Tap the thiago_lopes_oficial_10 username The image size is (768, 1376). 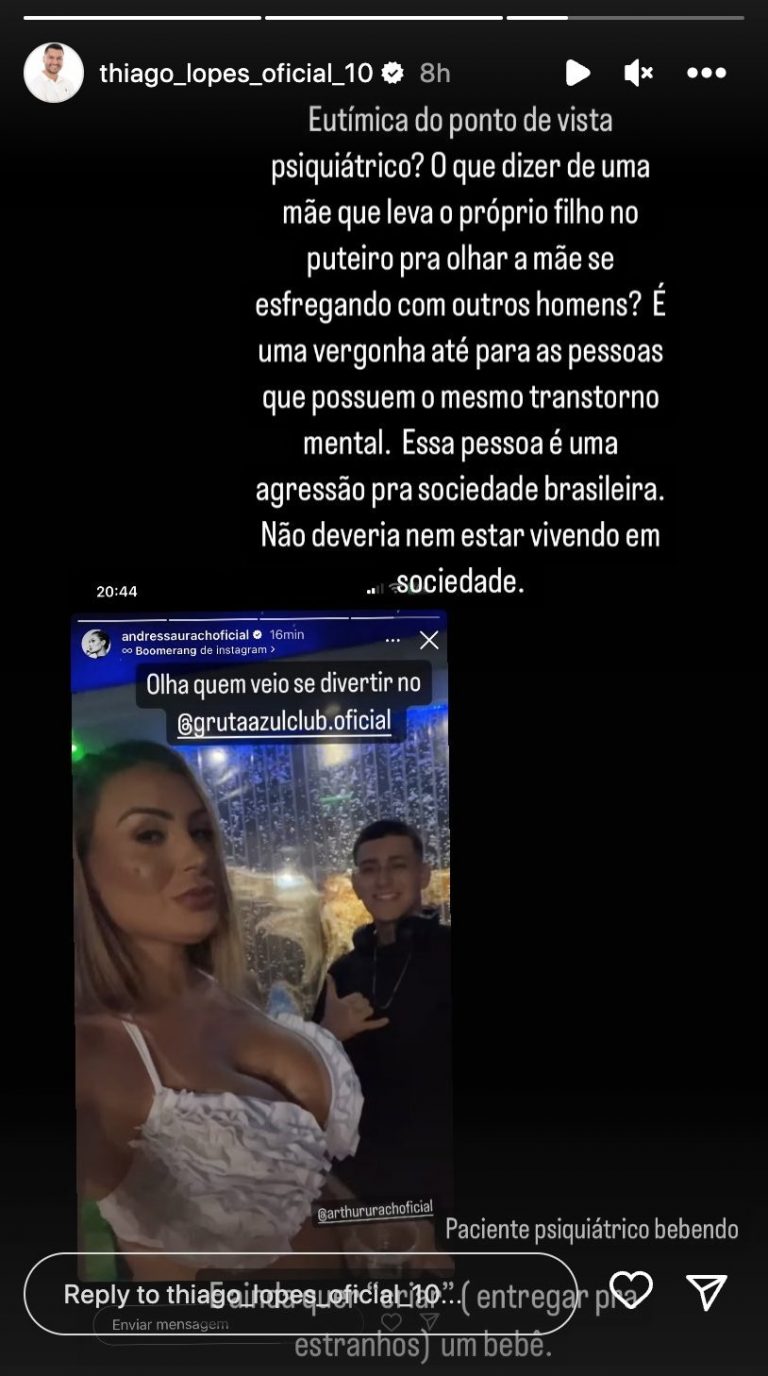click(x=236, y=73)
